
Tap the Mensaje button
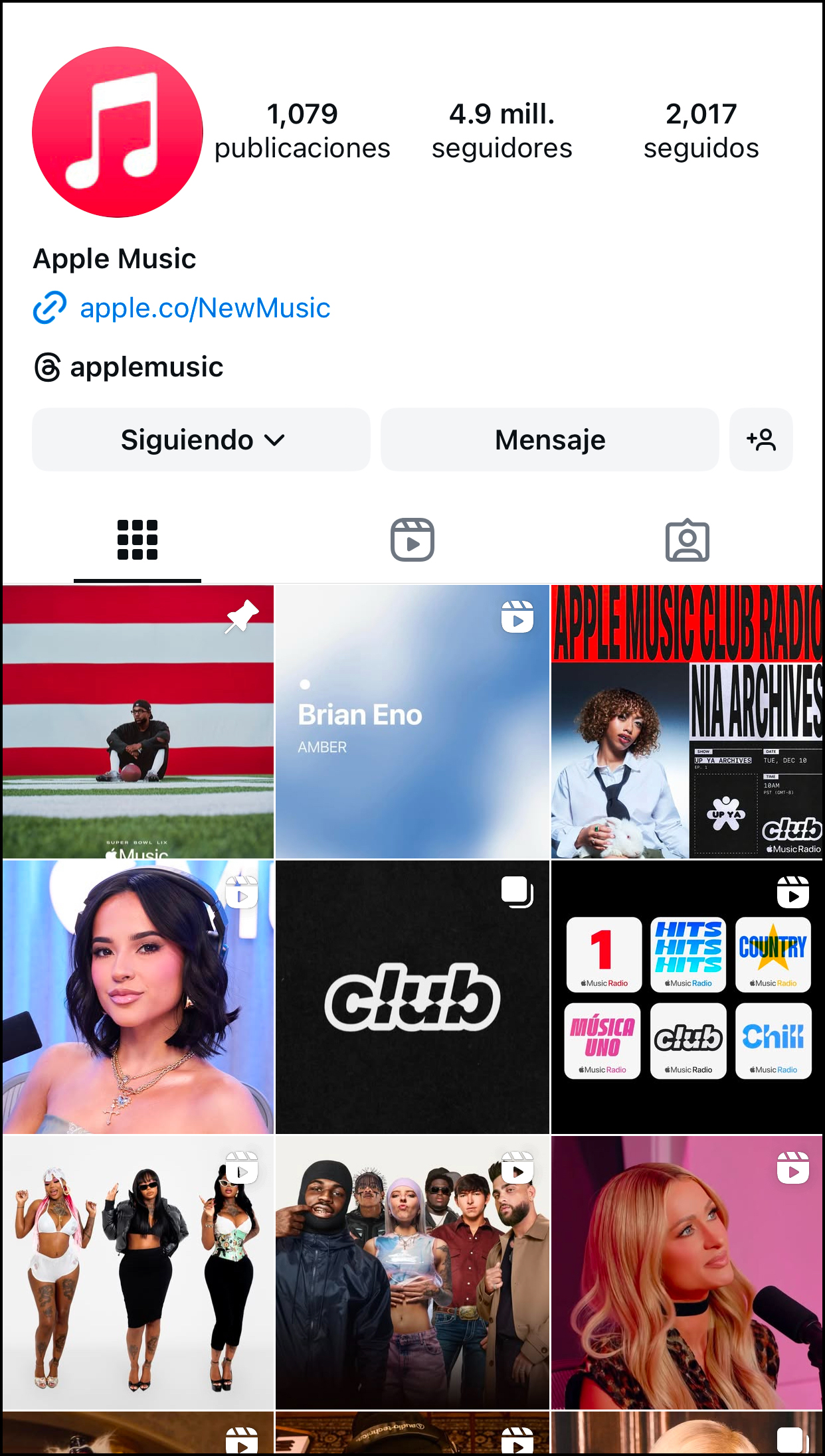(549, 440)
